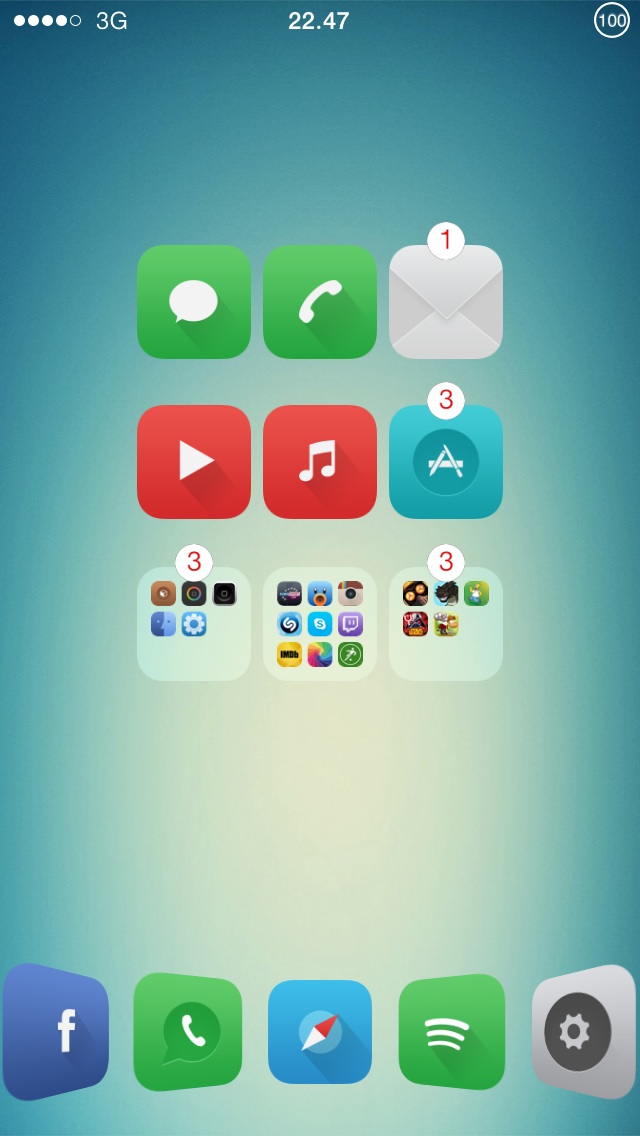Open Settings from the dock
This screenshot has height=1136, width=640.
[x=583, y=1032]
